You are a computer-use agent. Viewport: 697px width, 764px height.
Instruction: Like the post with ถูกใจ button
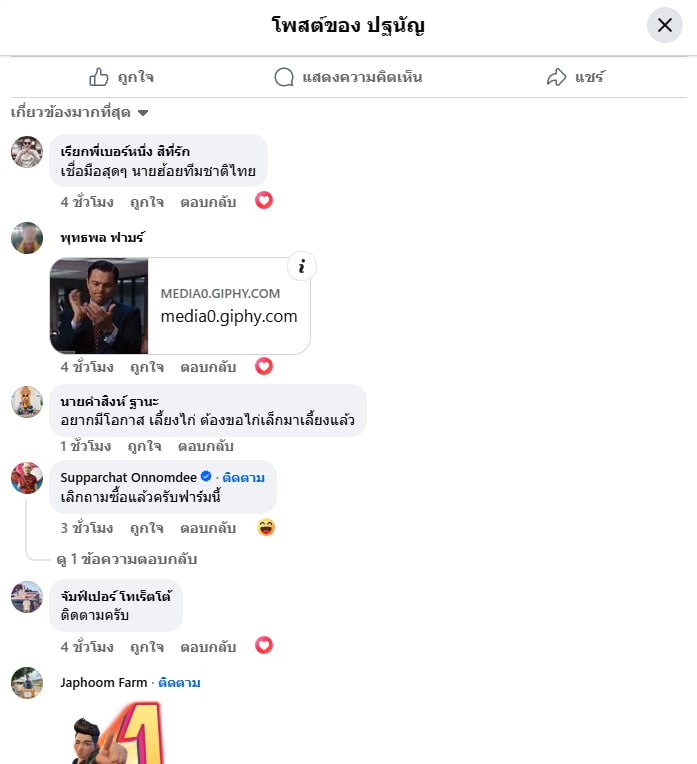(x=121, y=77)
